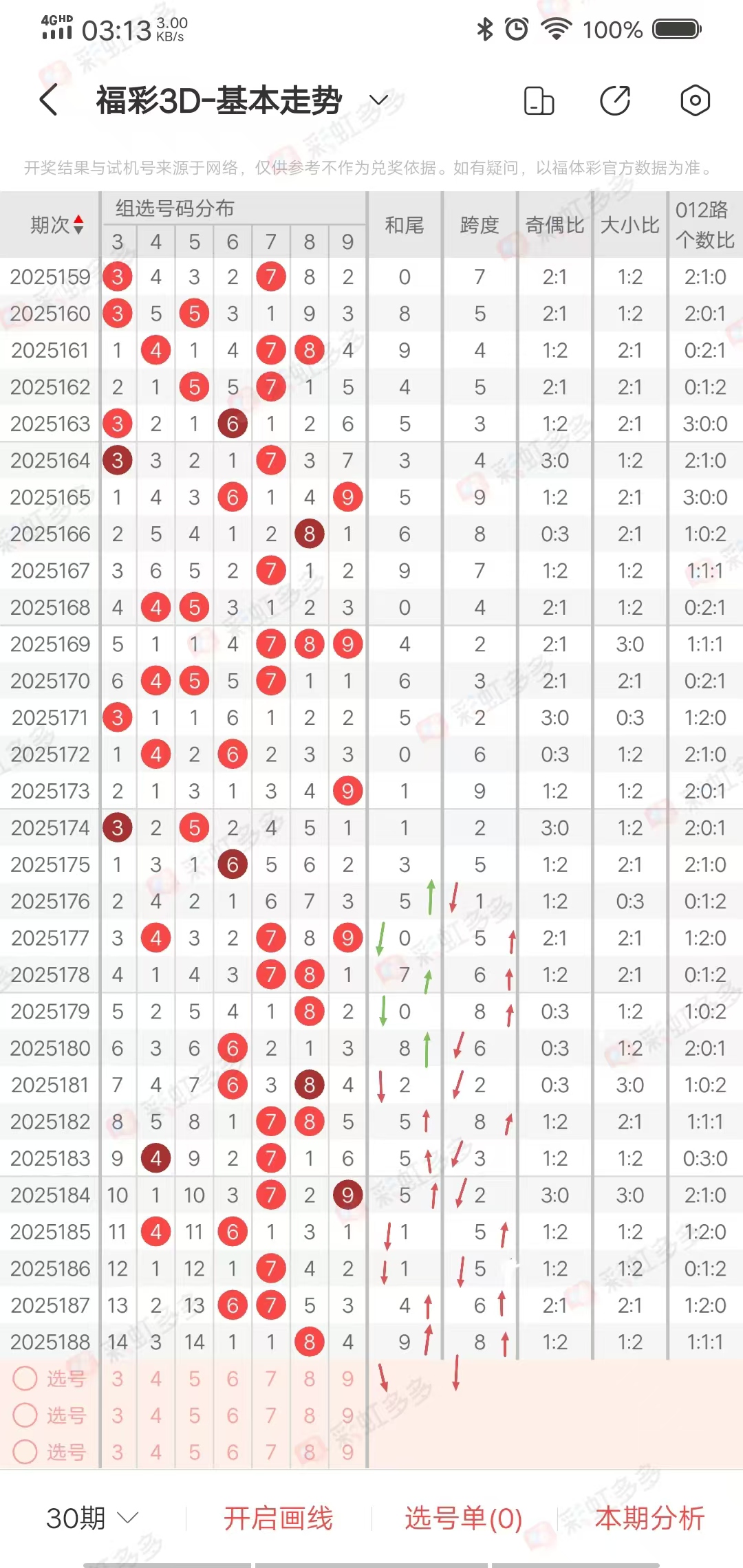Viewport: 743px width, 1568px height.
Task: Select the first 选号 radio button
Action: point(26,1378)
